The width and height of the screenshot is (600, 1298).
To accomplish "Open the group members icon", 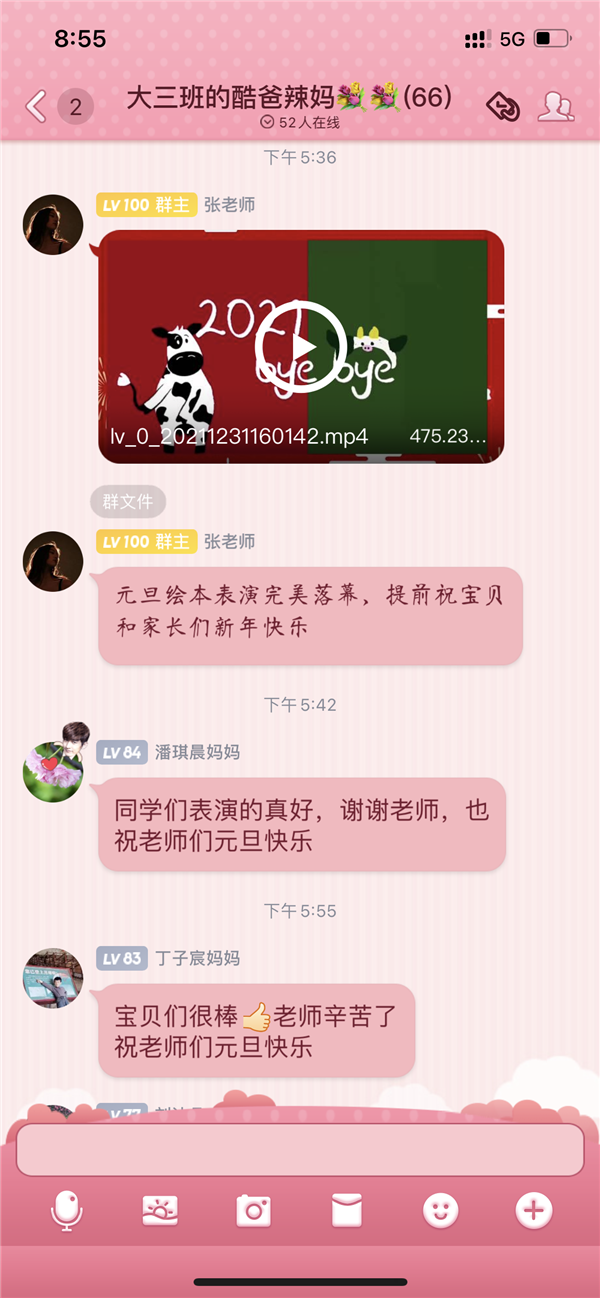I will pyautogui.click(x=556, y=106).
